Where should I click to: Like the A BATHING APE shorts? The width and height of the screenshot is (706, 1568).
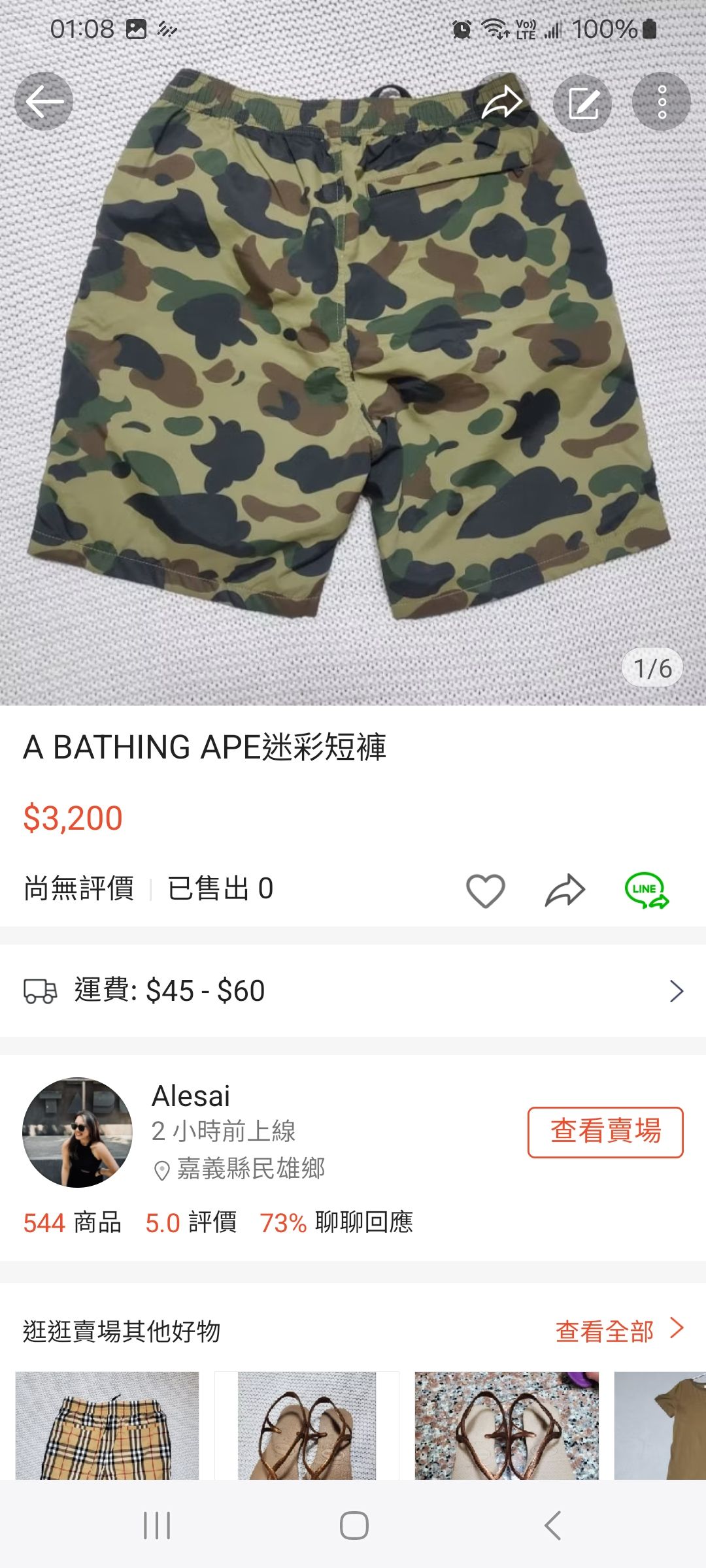pyautogui.click(x=485, y=890)
